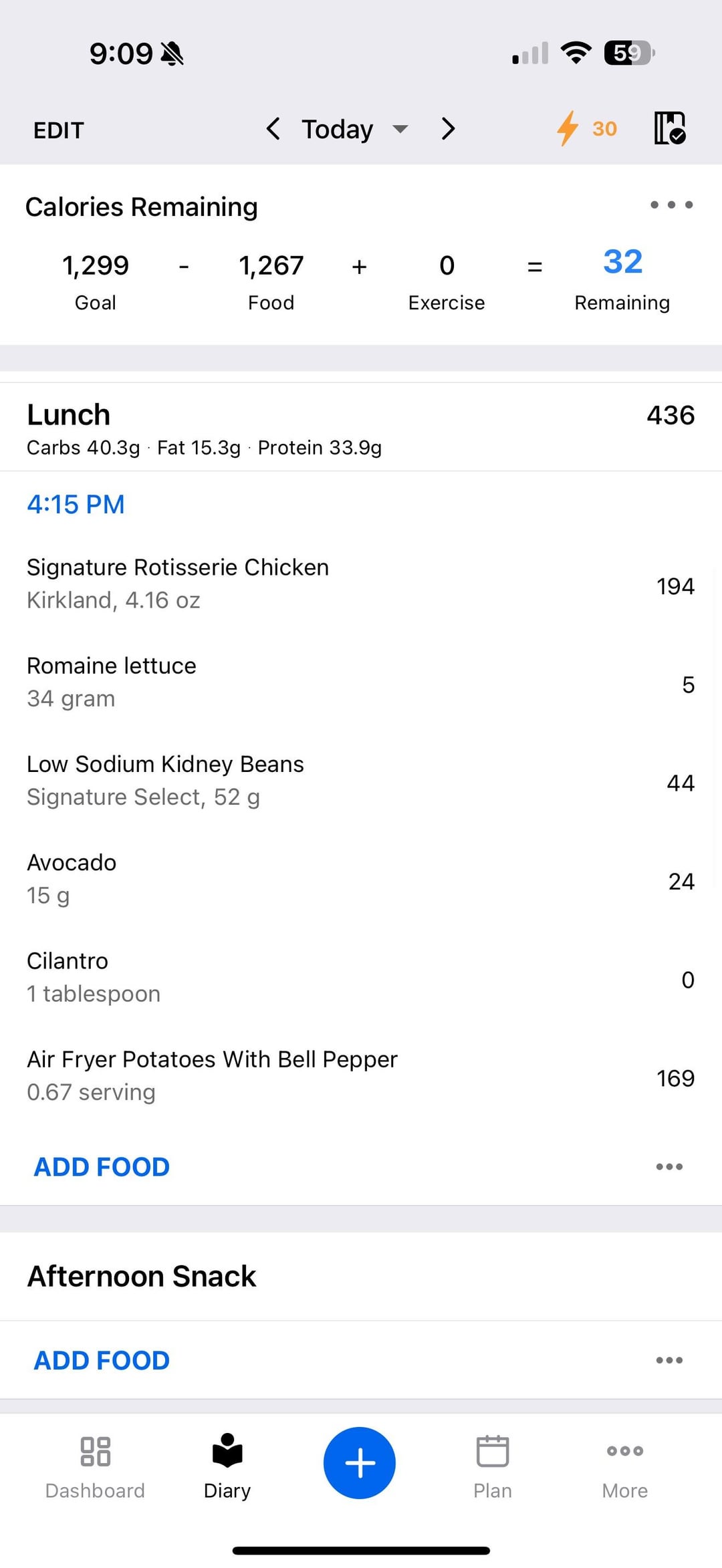Open Signature Rotisserie Chicken entry
This screenshot has height=1568, width=722.
coord(361,583)
